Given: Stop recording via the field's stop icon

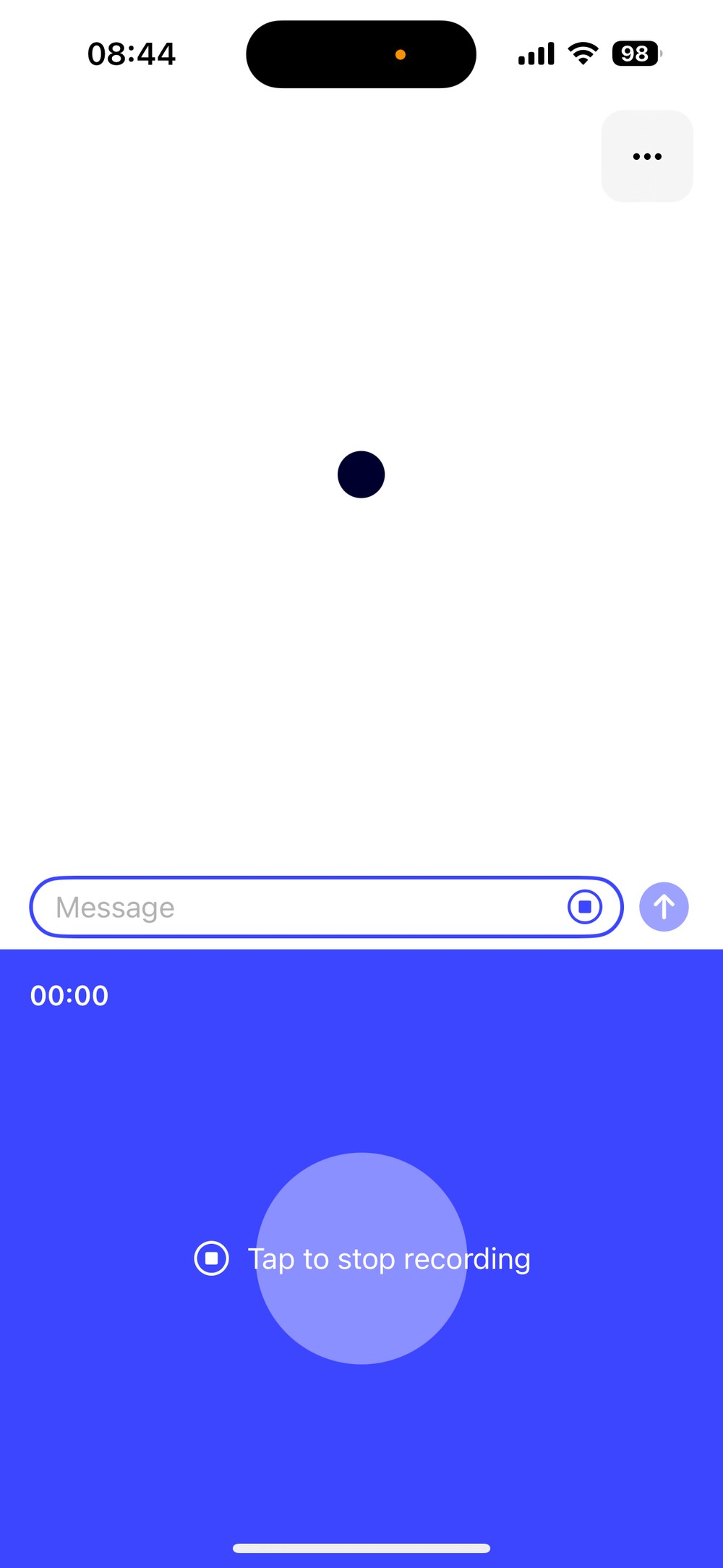Looking at the screenshot, I should (x=585, y=907).
